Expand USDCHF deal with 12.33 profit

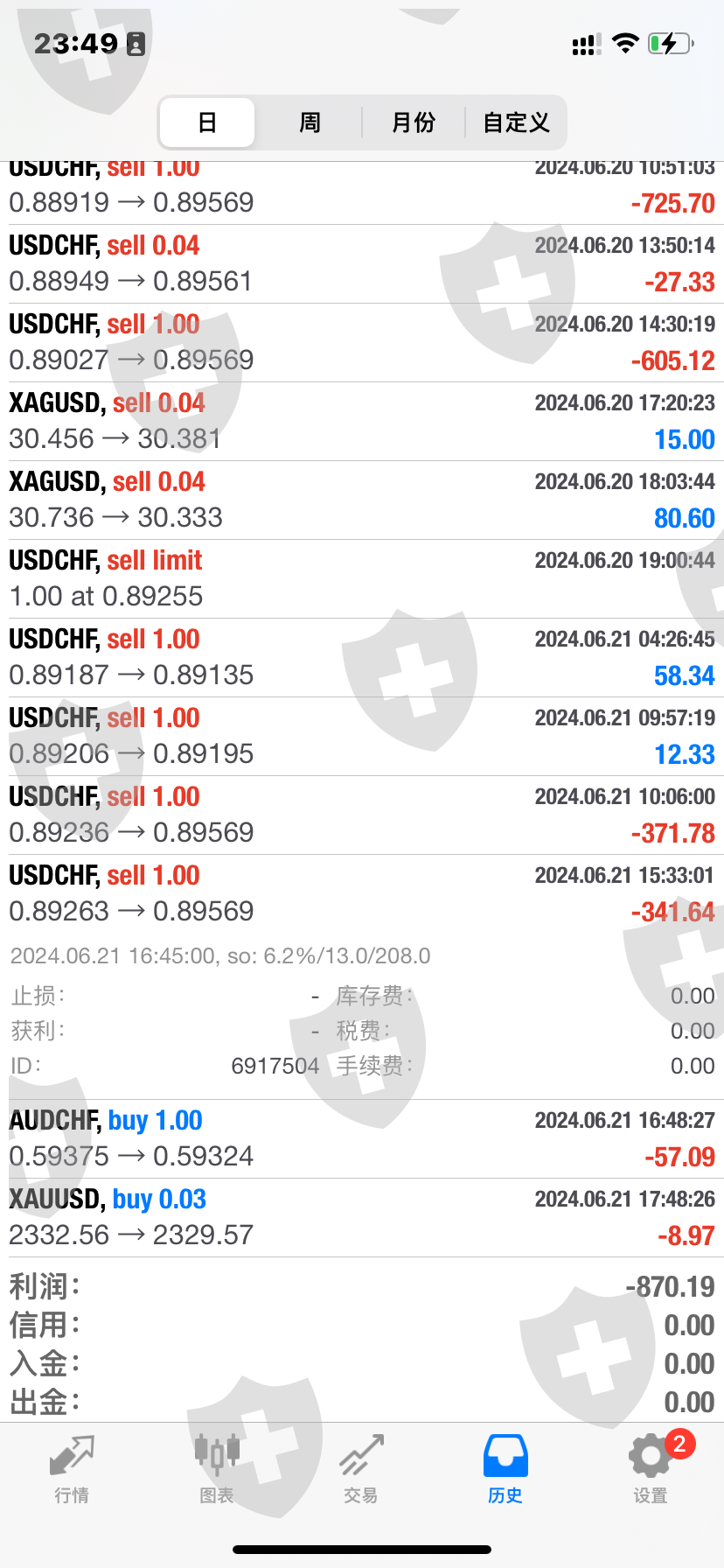coord(362,736)
